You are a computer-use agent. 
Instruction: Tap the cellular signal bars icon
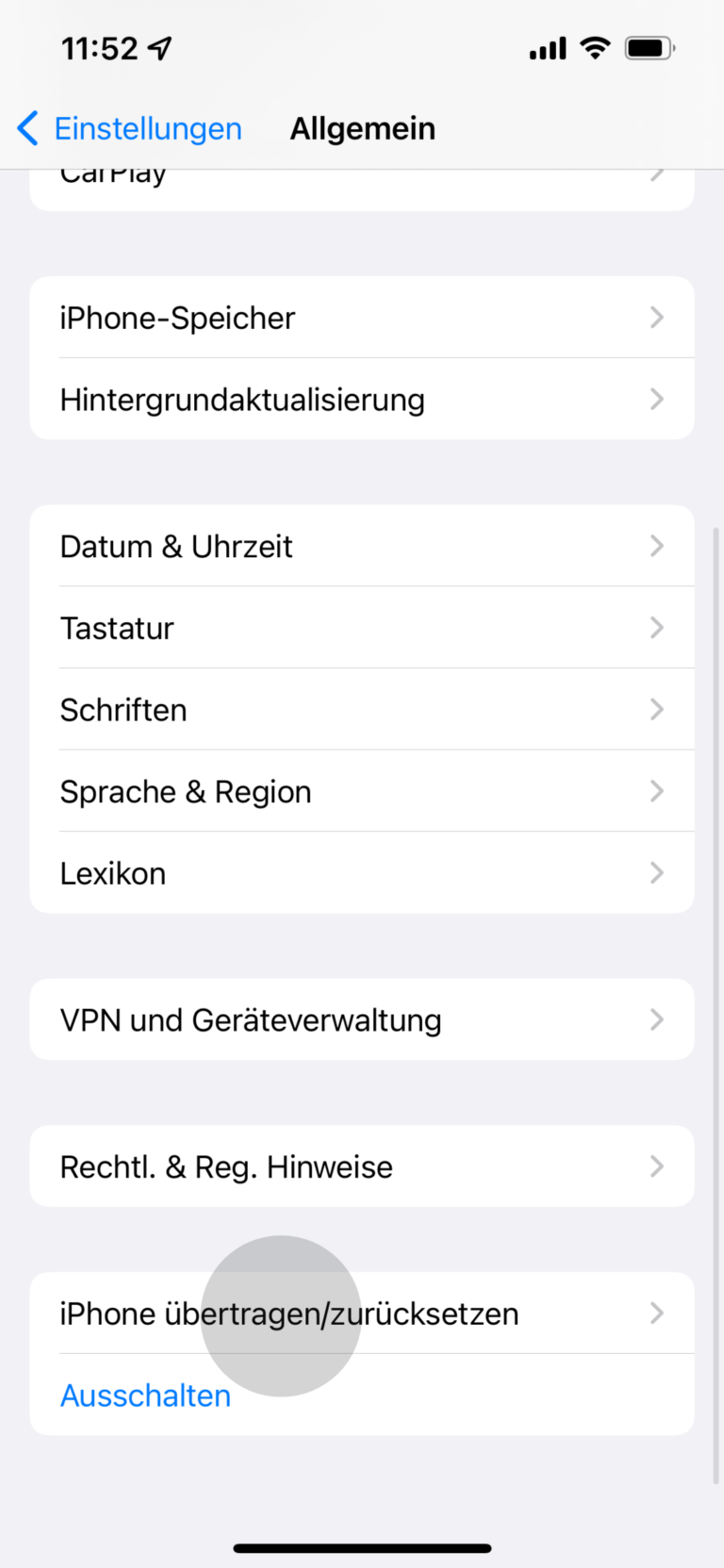(547, 47)
